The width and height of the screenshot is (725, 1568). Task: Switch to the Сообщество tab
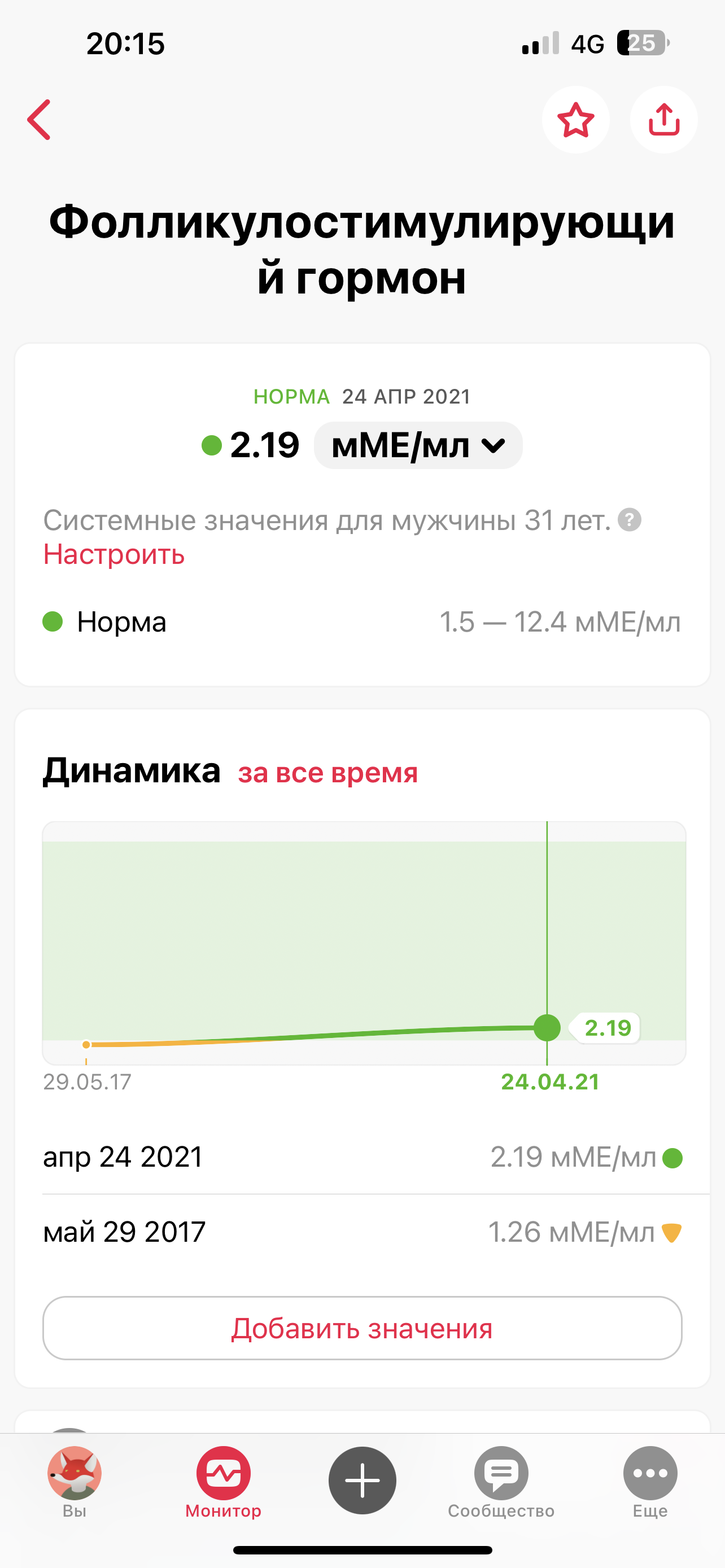[501, 1481]
